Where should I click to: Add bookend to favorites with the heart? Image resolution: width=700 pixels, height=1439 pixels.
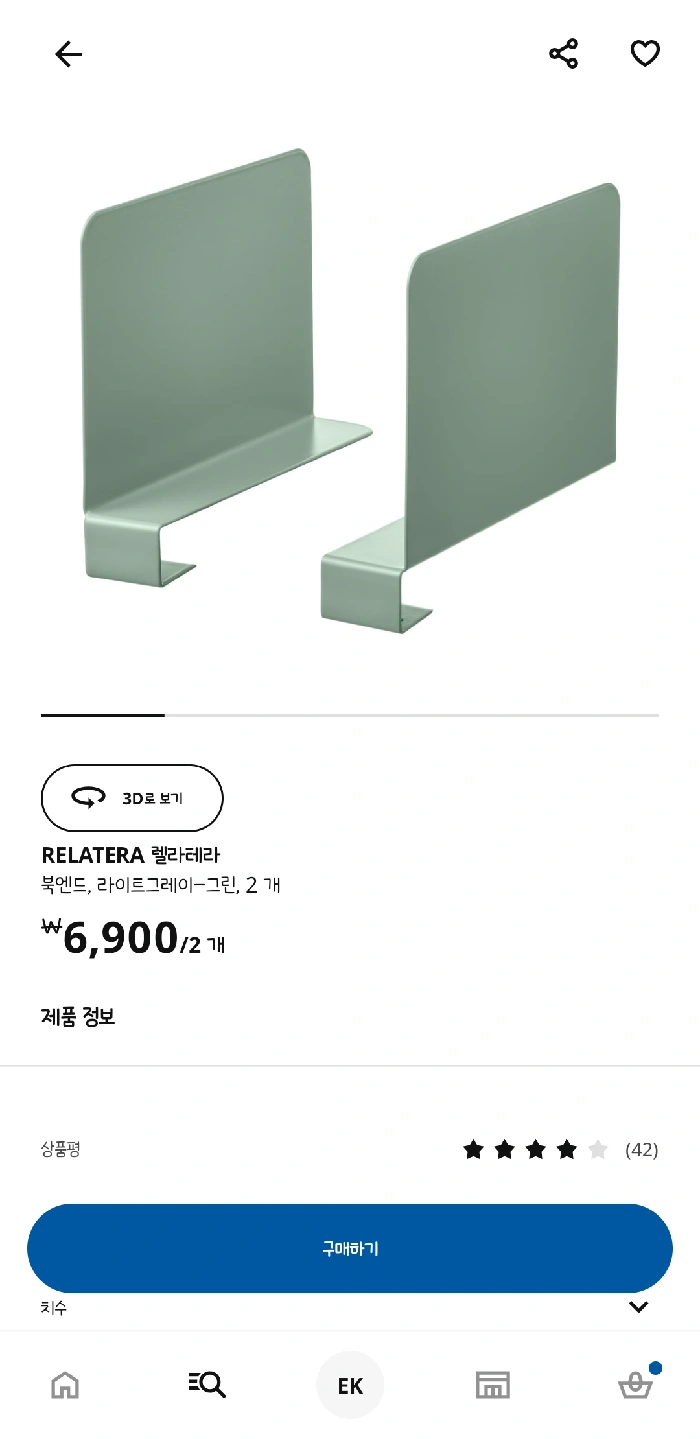(x=645, y=54)
